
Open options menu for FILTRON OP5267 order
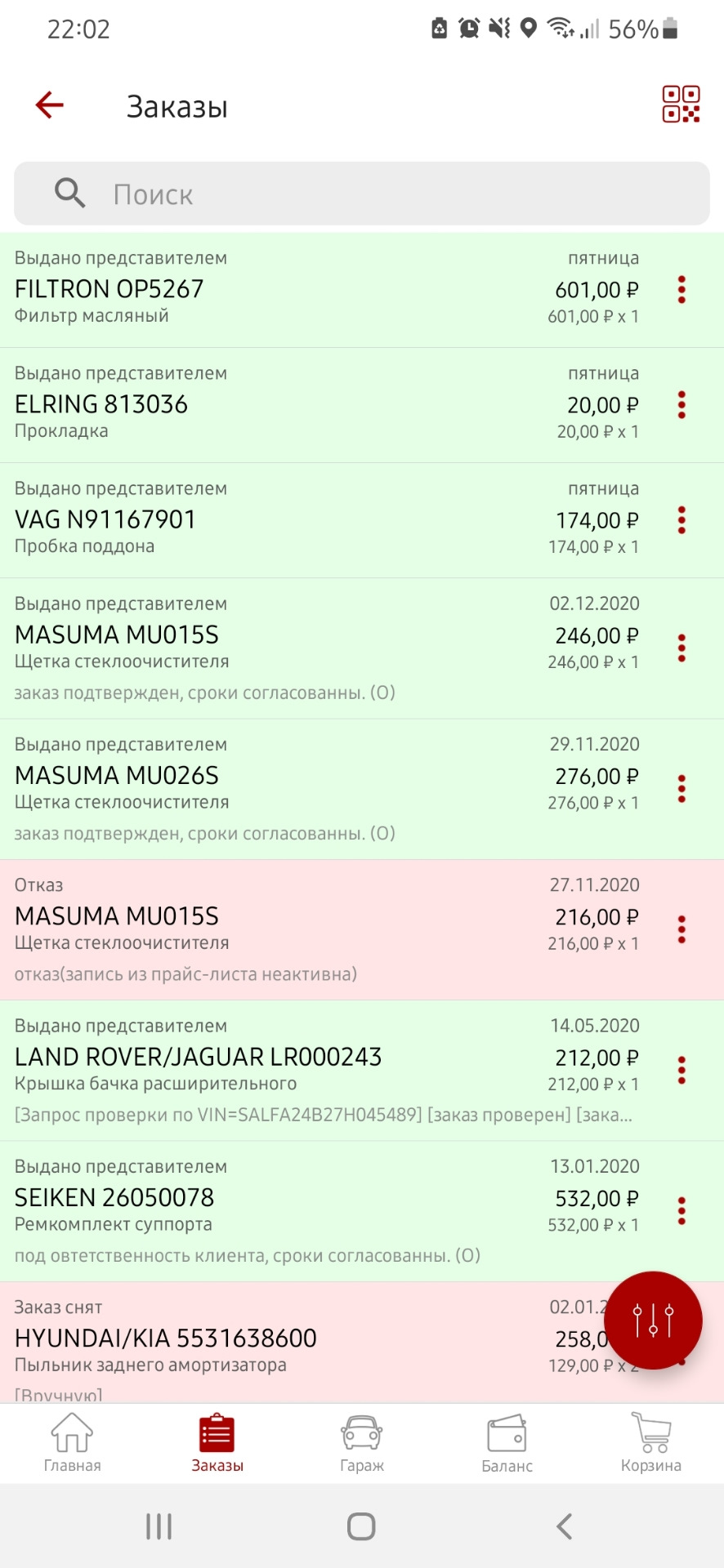[x=681, y=292]
